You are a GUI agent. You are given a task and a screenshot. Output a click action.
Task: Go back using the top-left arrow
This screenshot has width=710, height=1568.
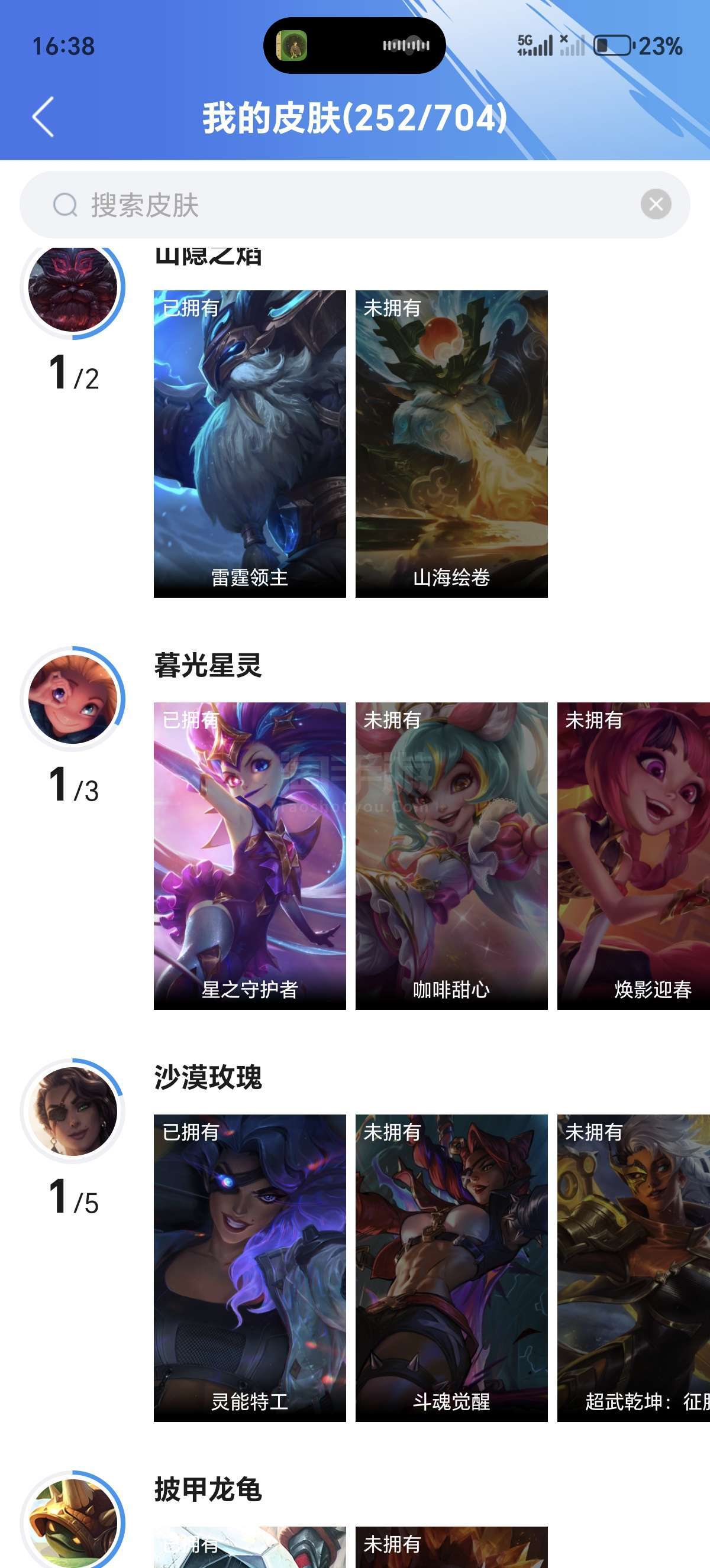pos(43,117)
